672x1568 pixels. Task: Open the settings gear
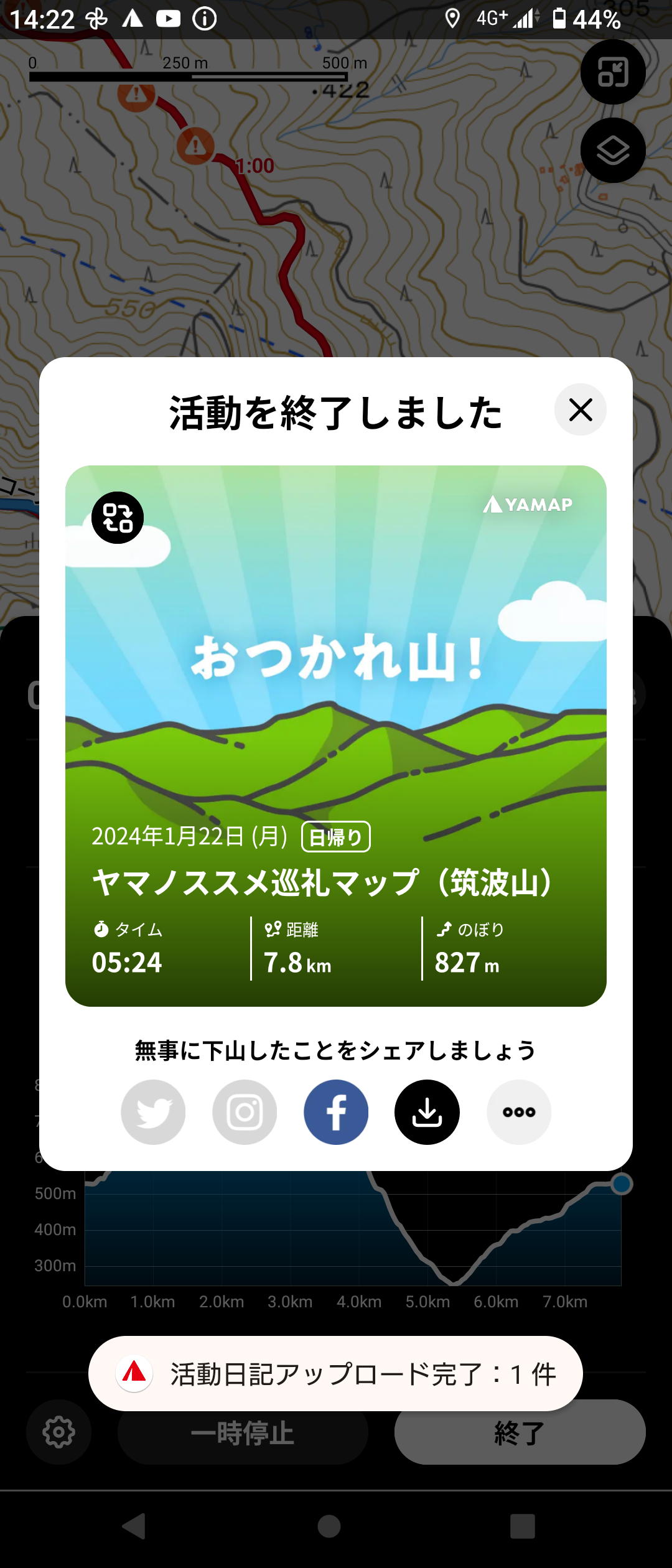[58, 1432]
